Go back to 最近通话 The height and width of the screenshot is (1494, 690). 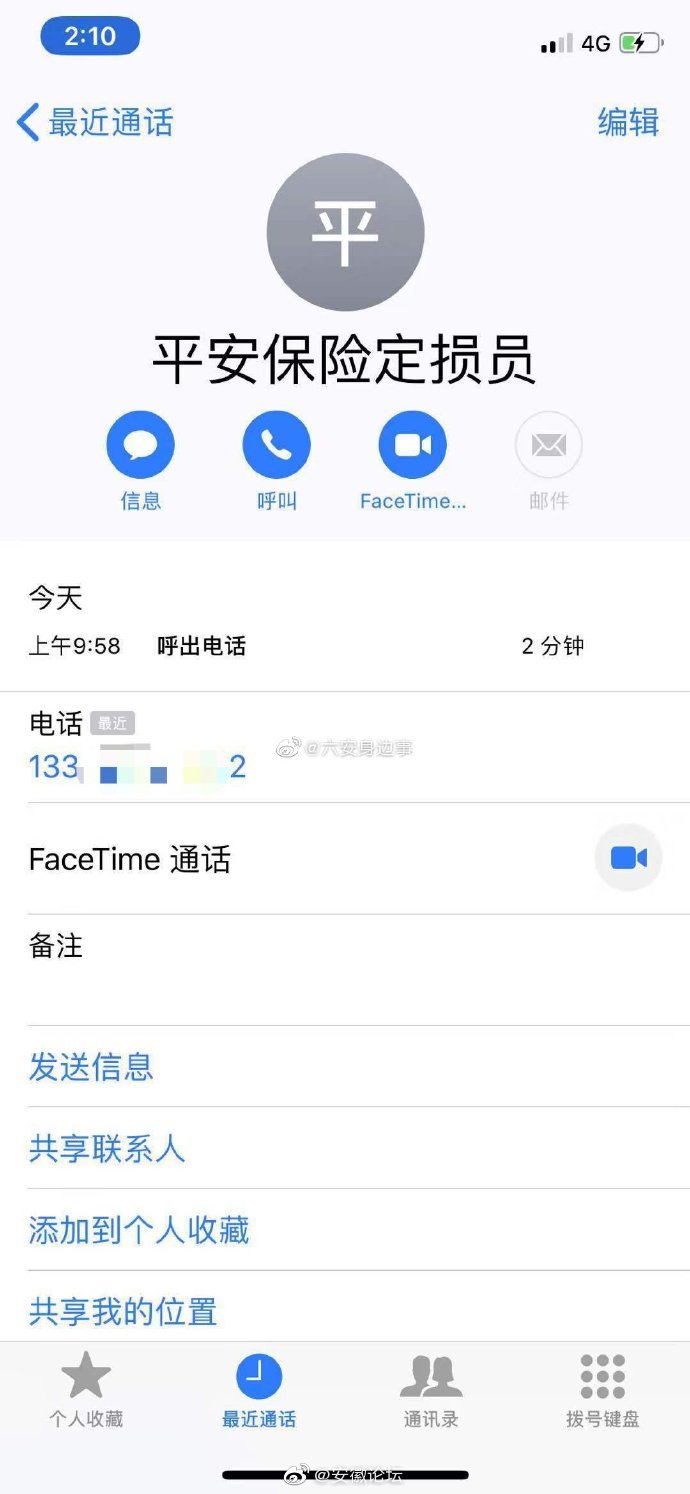pos(95,123)
